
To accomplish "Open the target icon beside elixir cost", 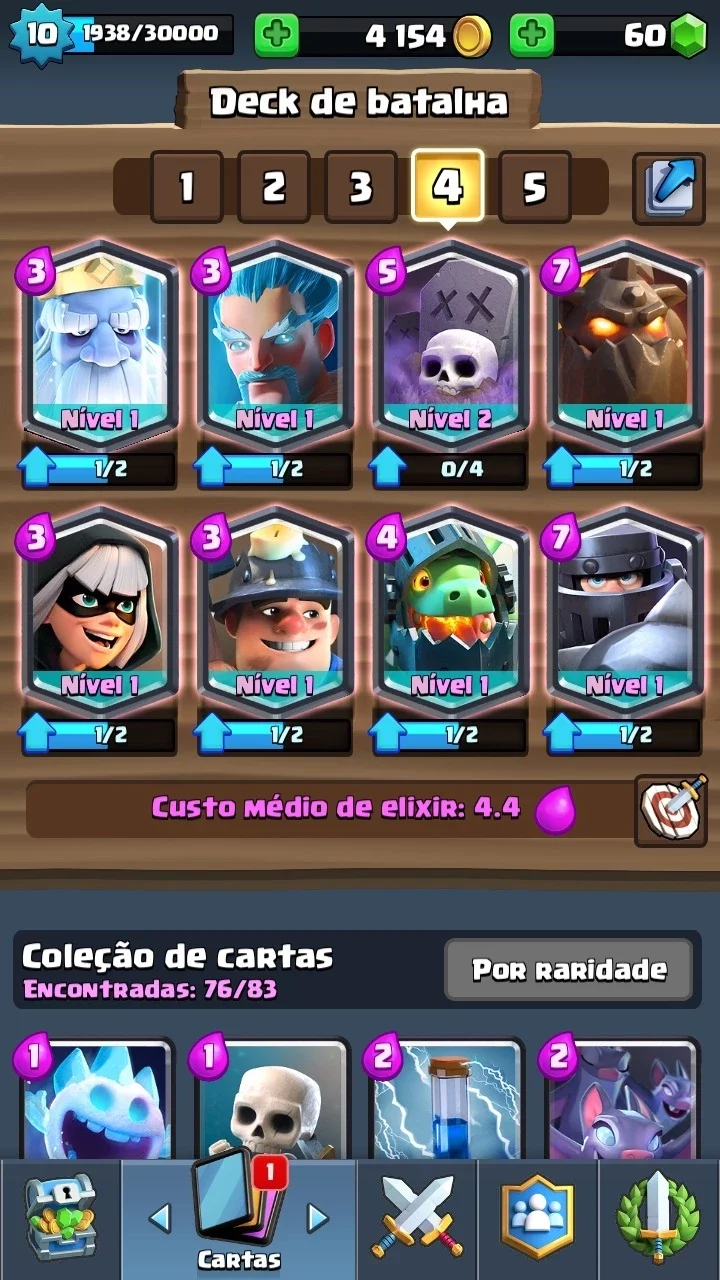I will [x=670, y=810].
